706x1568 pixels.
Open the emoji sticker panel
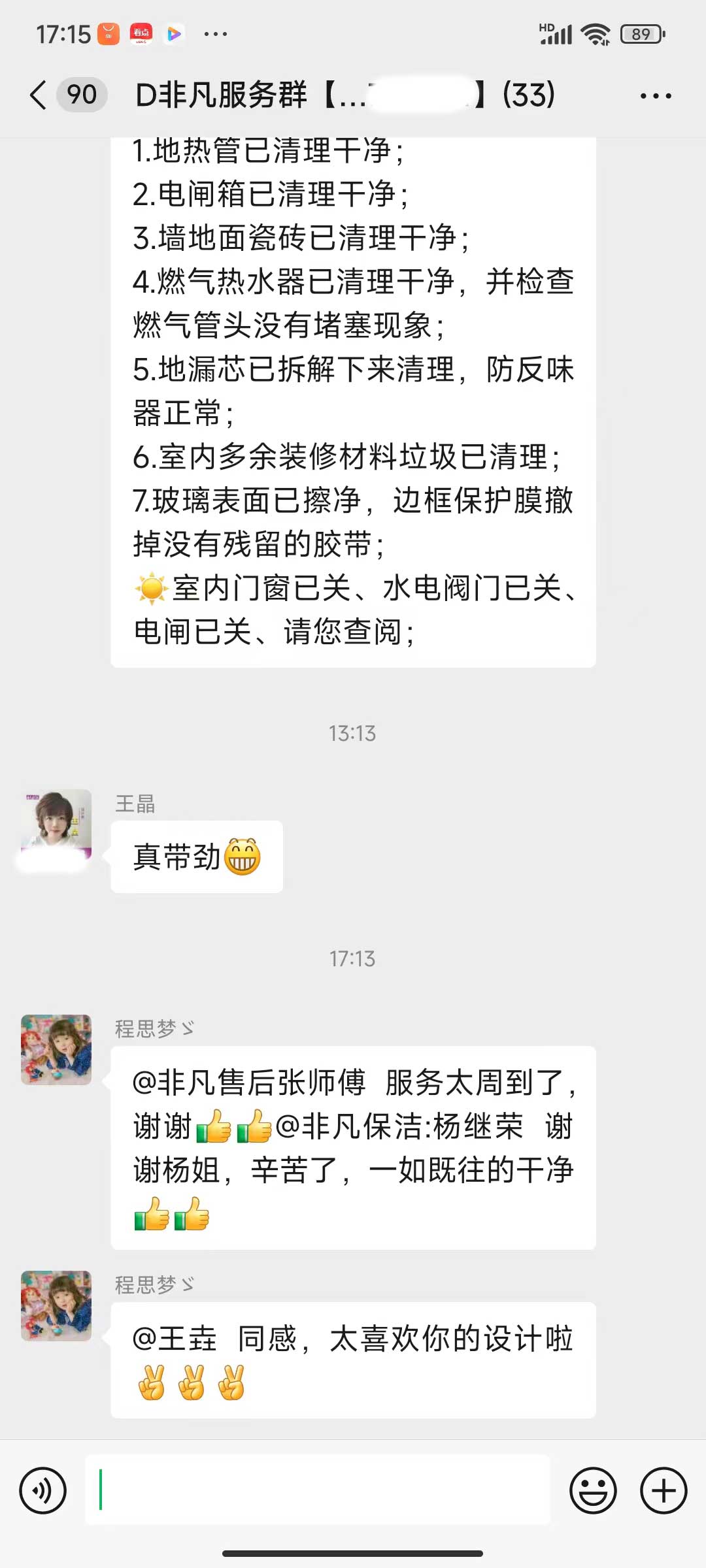(593, 1490)
